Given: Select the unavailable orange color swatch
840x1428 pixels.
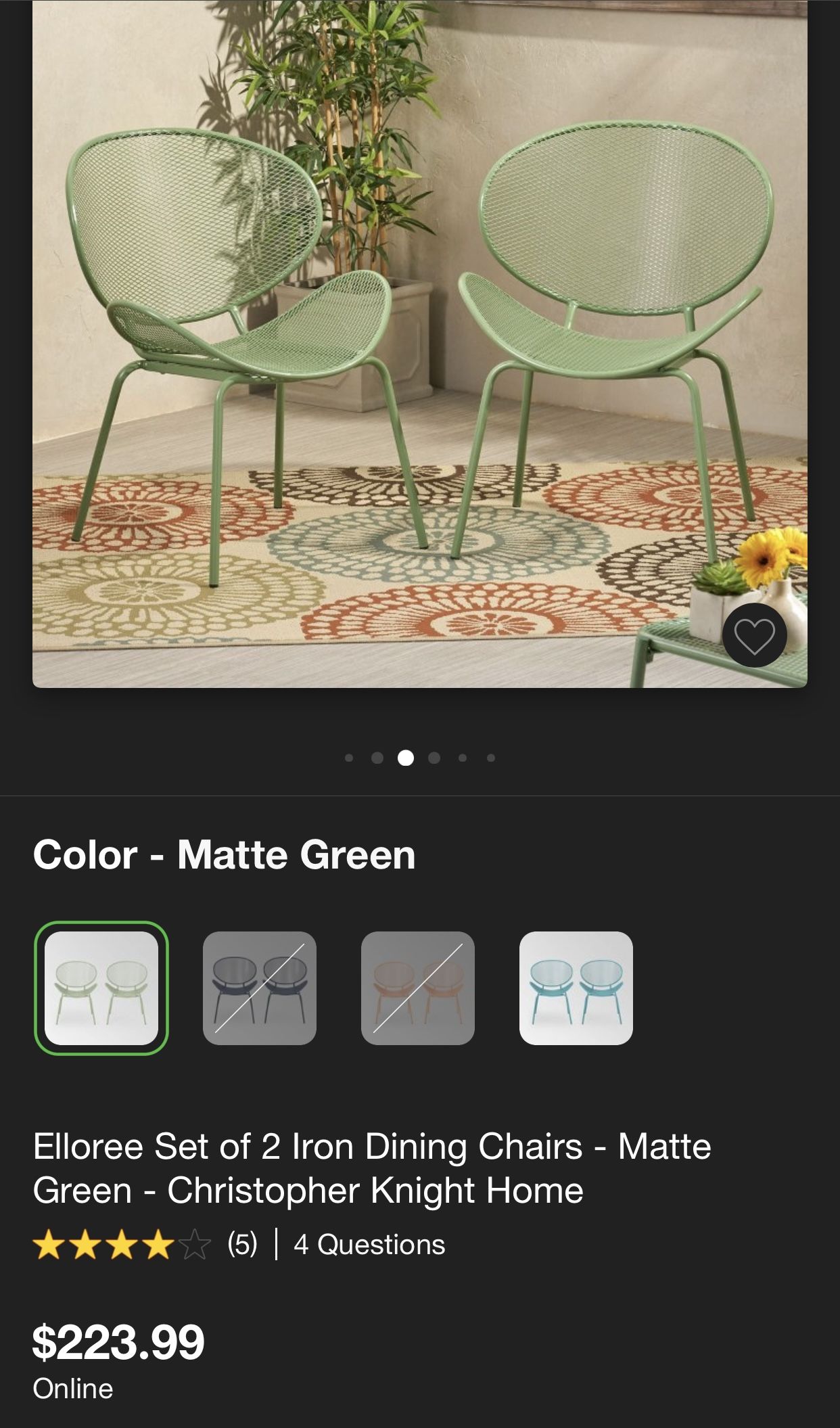Looking at the screenshot, I should pos(418,988).
